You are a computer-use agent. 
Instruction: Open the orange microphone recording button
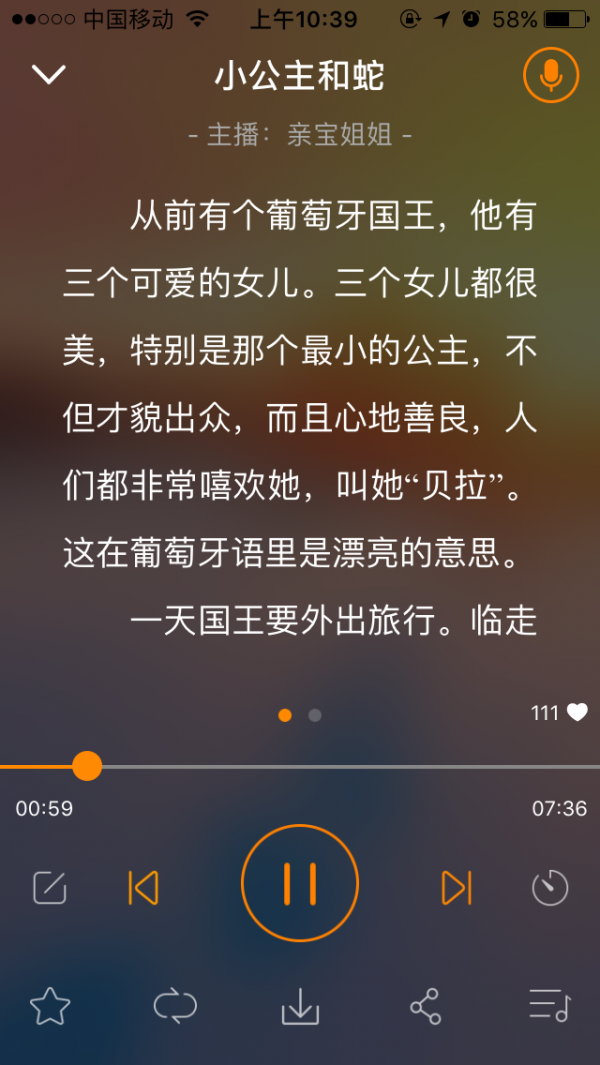551,75
